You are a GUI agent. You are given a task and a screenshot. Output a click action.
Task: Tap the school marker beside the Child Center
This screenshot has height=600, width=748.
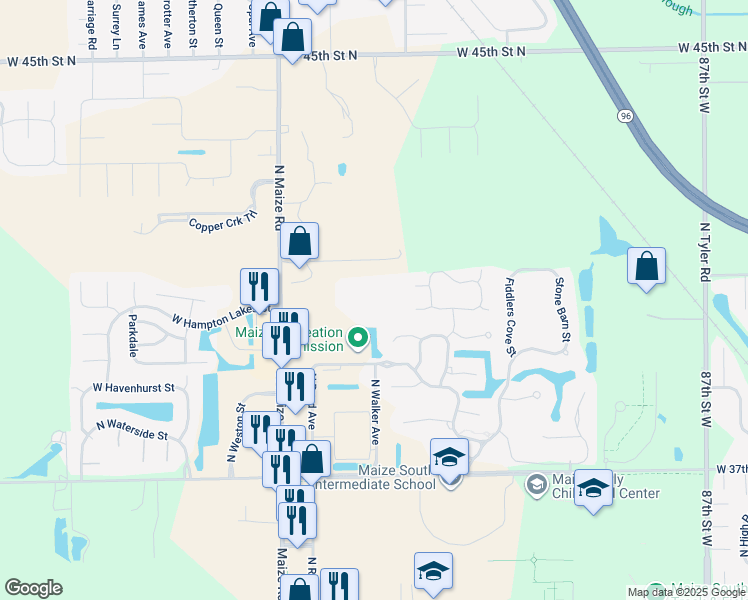coord(594,489)
